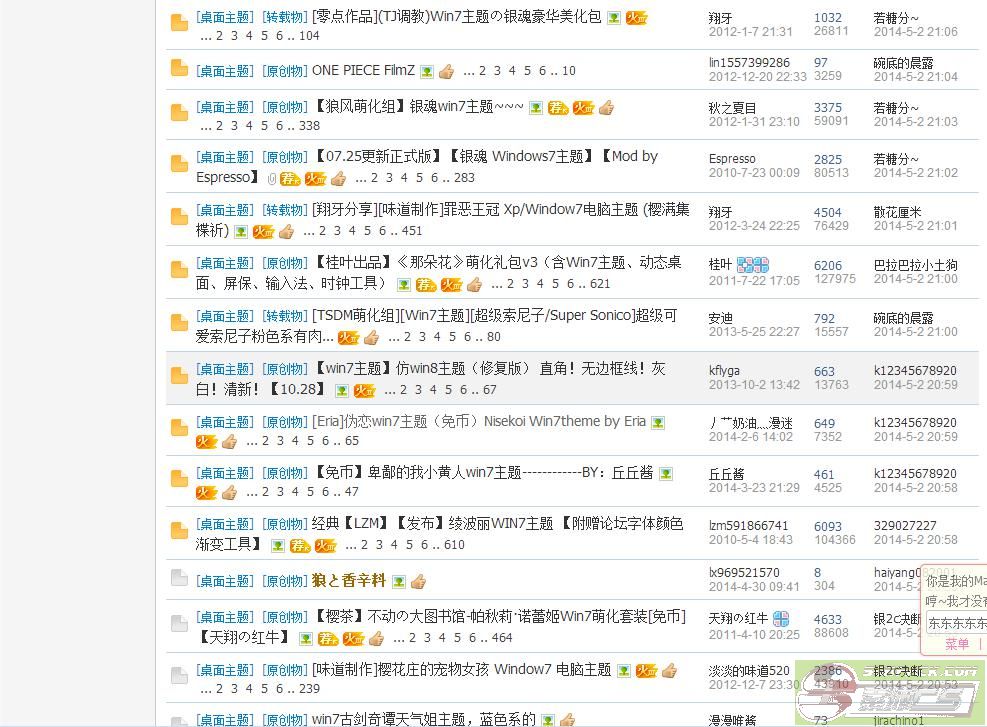
Task: Open 桌面主题 category tag on ONE PIECE FilmZ
Action: tap(224, 71)
